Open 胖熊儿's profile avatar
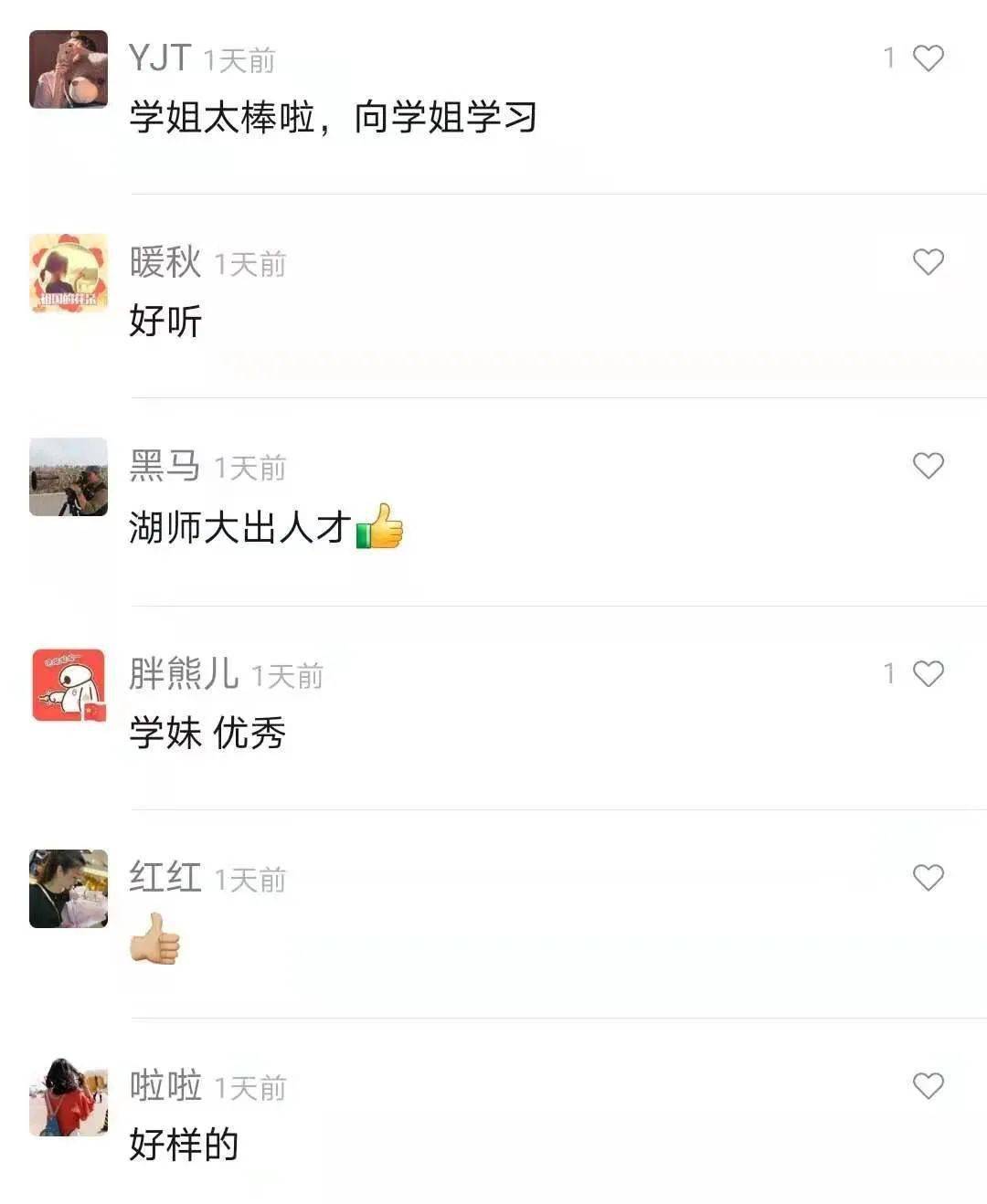Image resolution: width=987 pixels, height=1204 pixels. 69,685
